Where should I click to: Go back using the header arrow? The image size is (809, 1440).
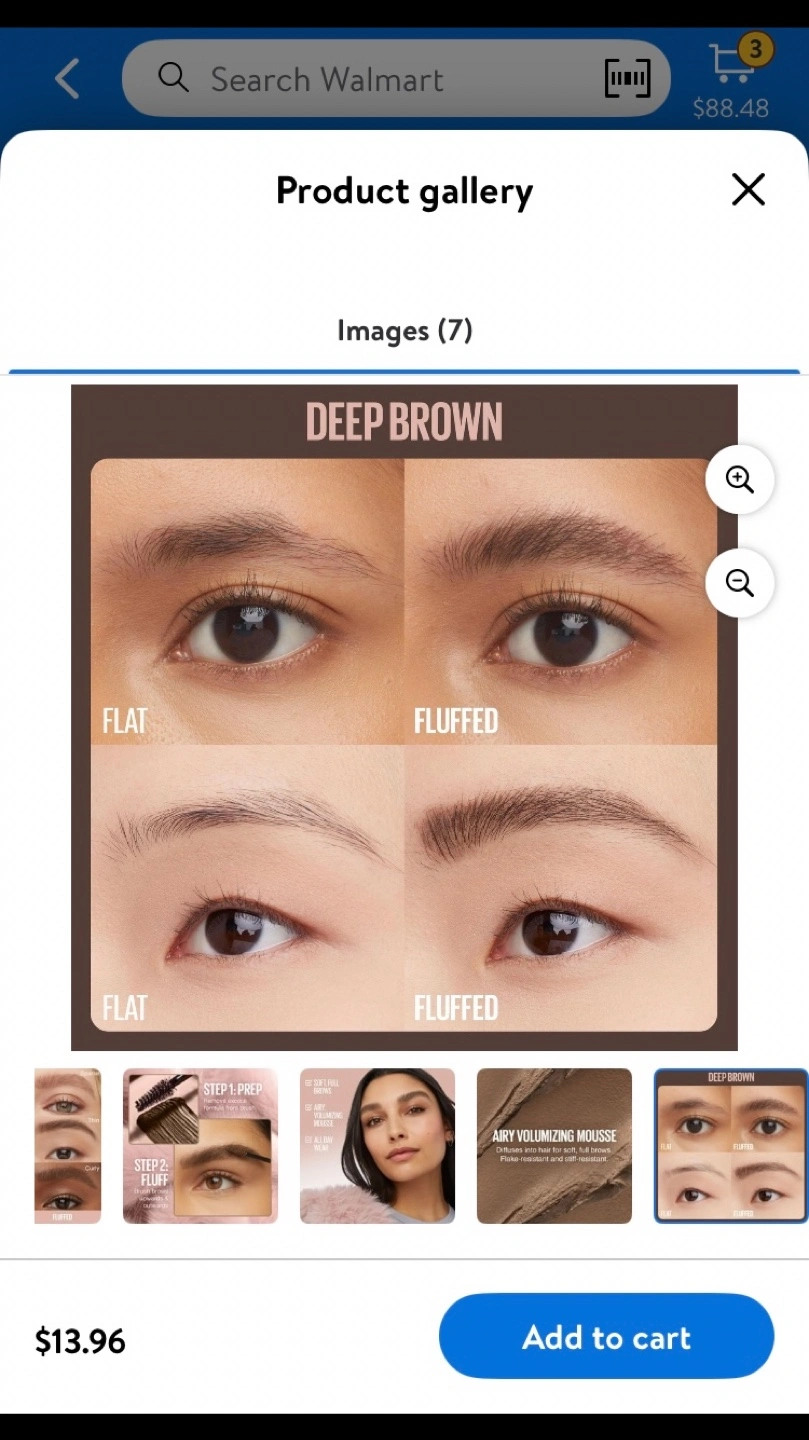(x=67, y=79)
